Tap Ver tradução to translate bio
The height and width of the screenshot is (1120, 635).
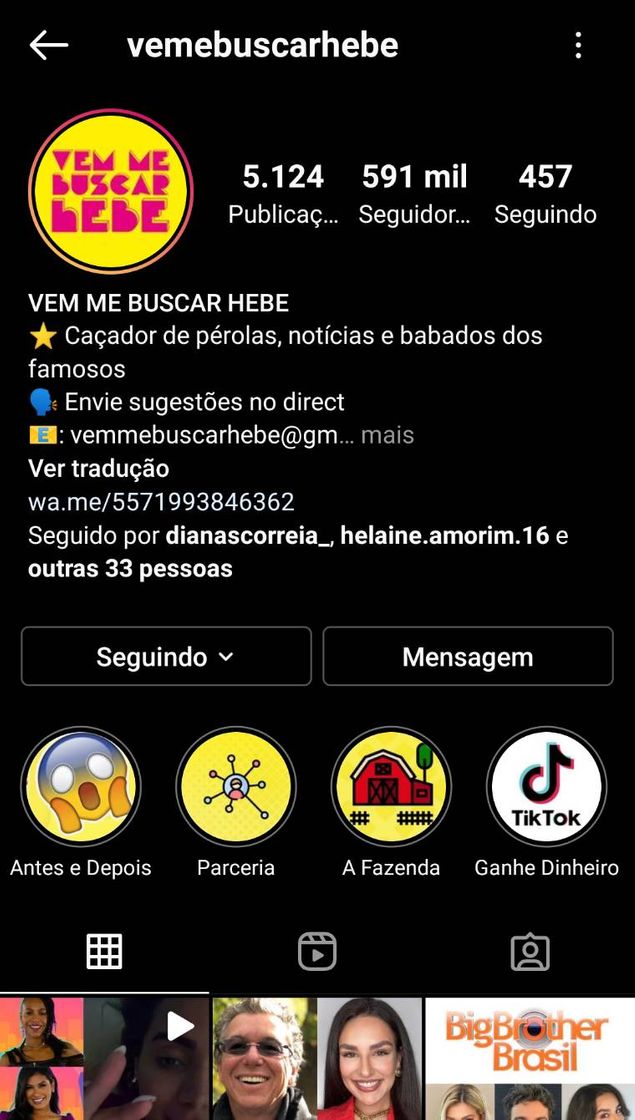point(98,468)
